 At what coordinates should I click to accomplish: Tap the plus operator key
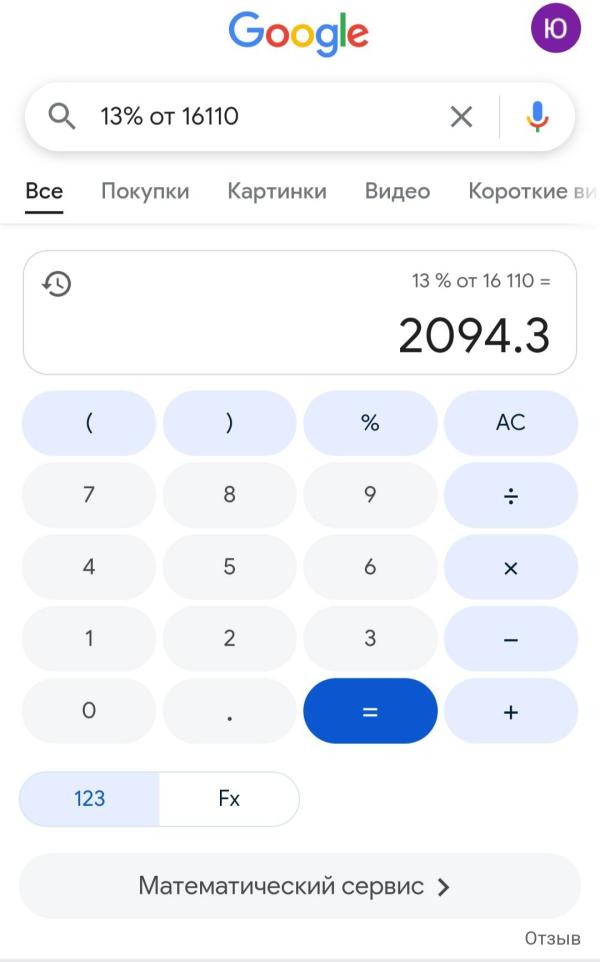510,711
